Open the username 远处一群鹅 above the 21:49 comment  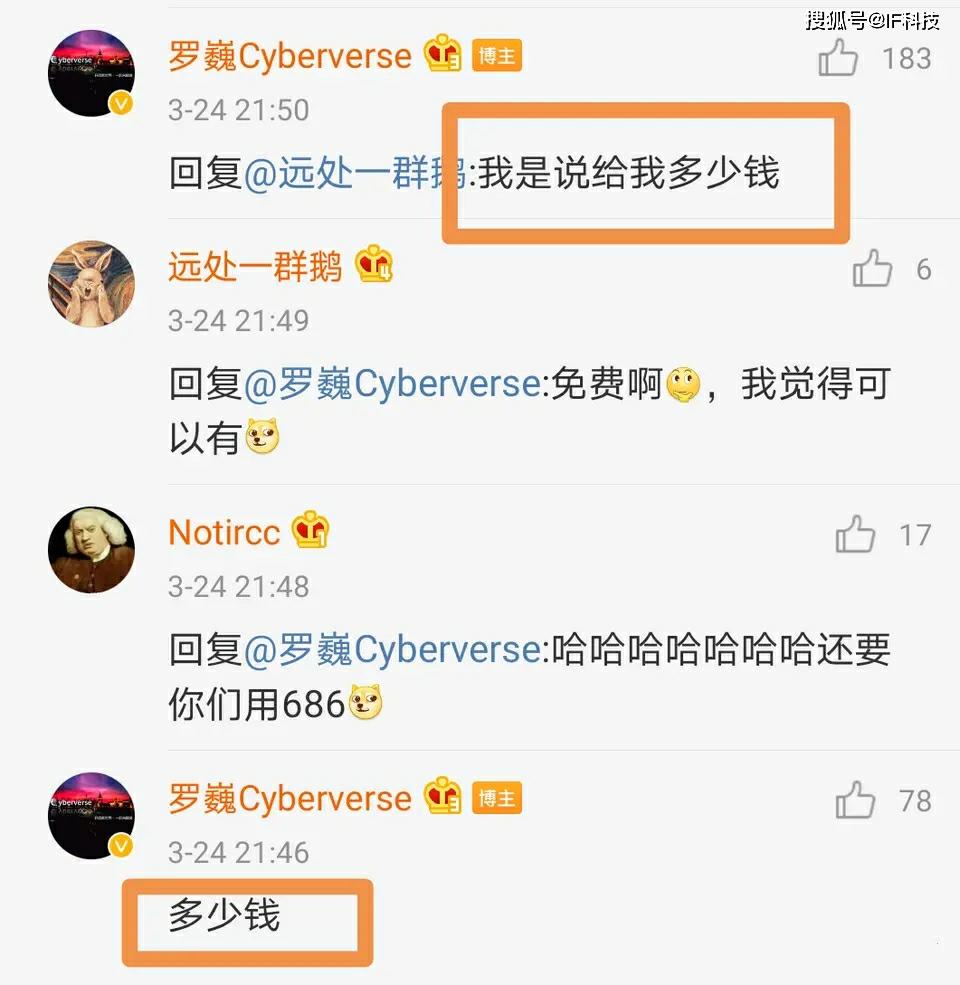[x=255, y=266]
